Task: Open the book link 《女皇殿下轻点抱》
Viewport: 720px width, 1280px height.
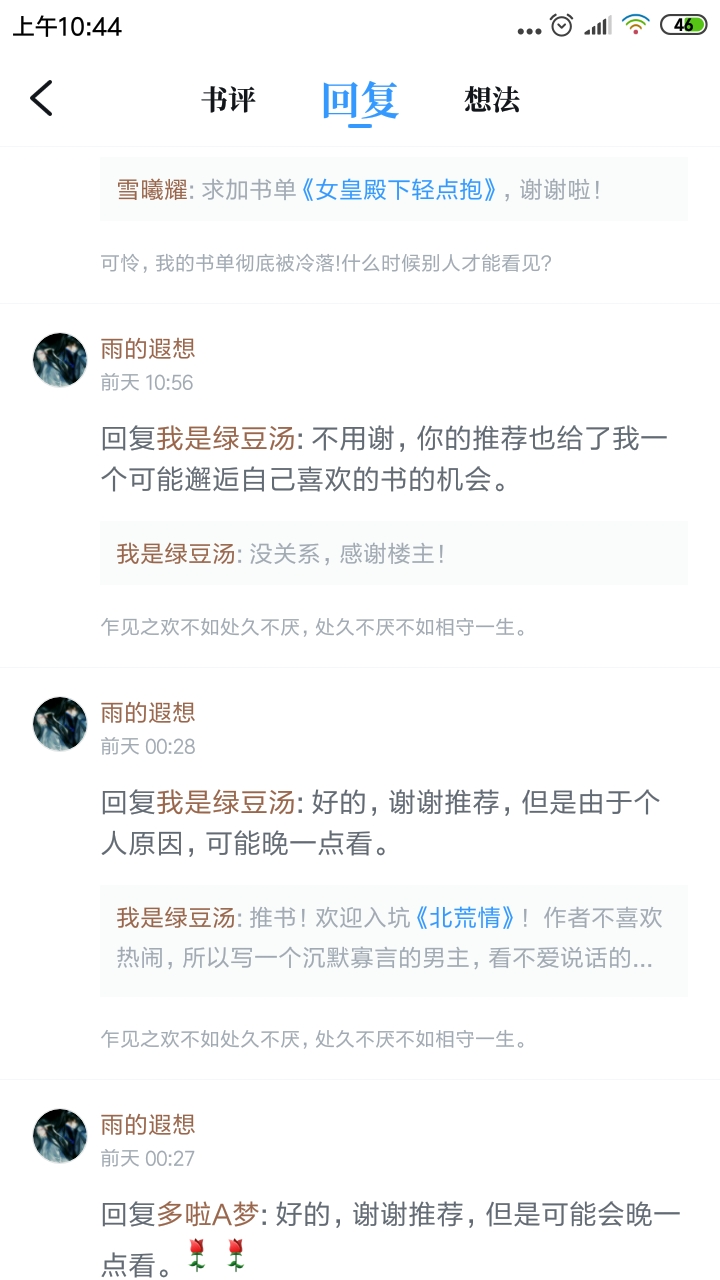Action: coord(399,190)
